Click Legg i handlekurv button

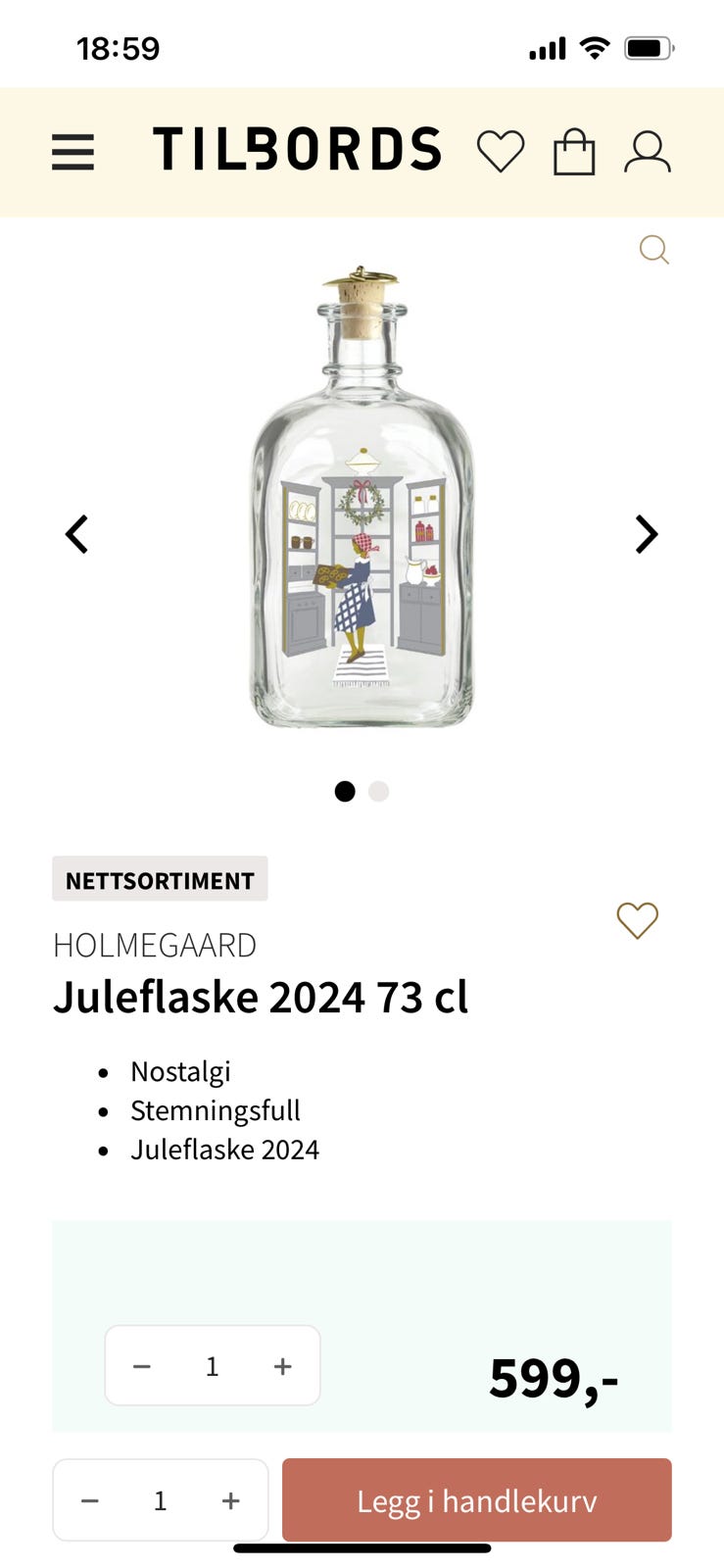pyautogui.click(x=476, y=1499)
